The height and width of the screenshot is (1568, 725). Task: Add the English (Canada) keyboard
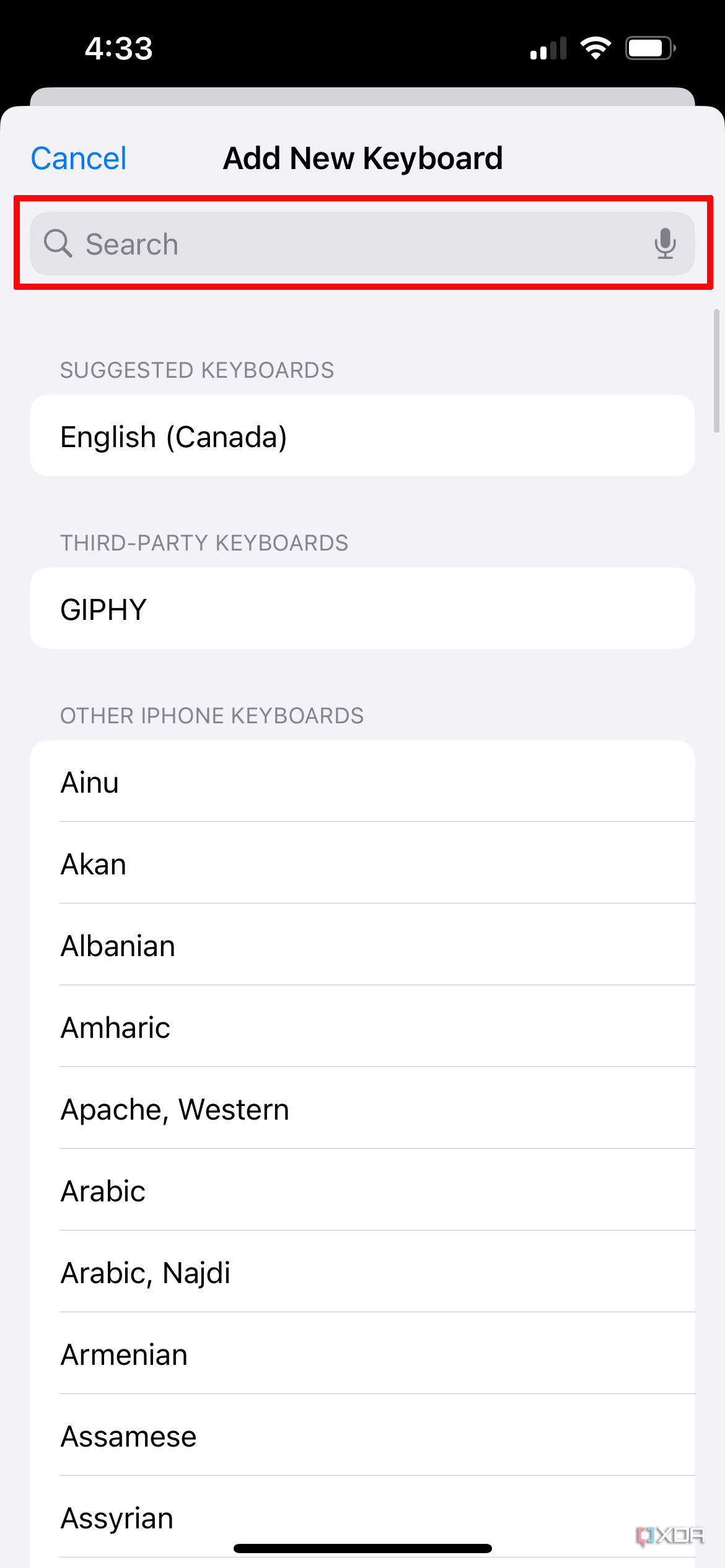pyautogui.click(x=362, y=436)
